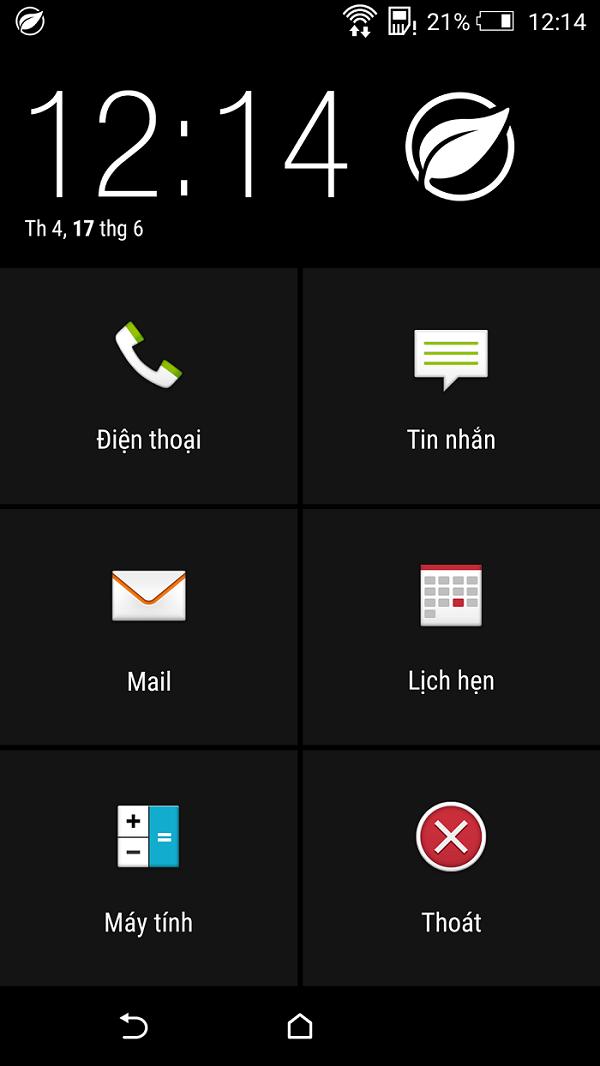
Task: Tap Thoát to exit power saving mode
Action: point(451,867)
